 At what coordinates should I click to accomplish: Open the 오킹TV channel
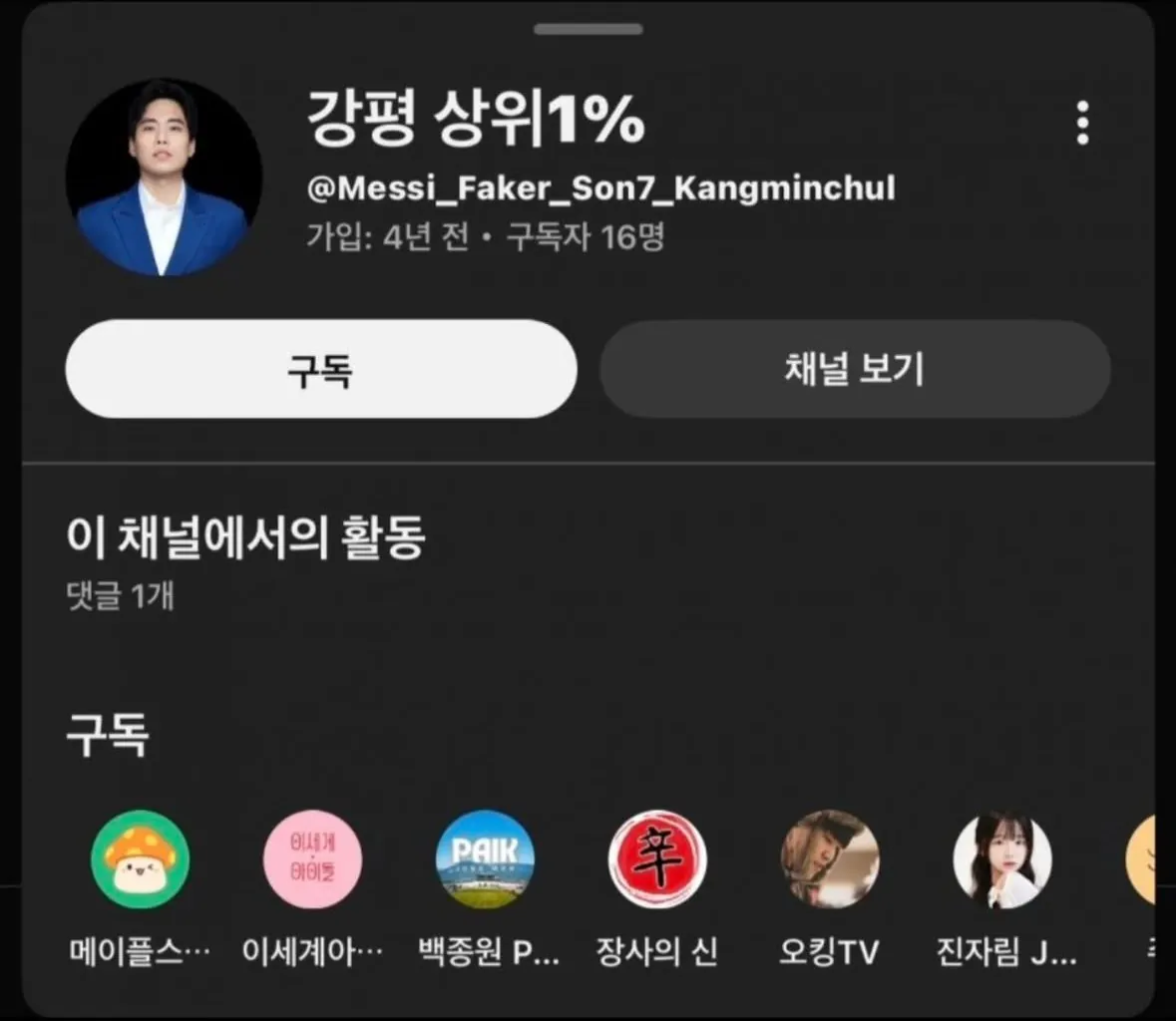(830, 858)
